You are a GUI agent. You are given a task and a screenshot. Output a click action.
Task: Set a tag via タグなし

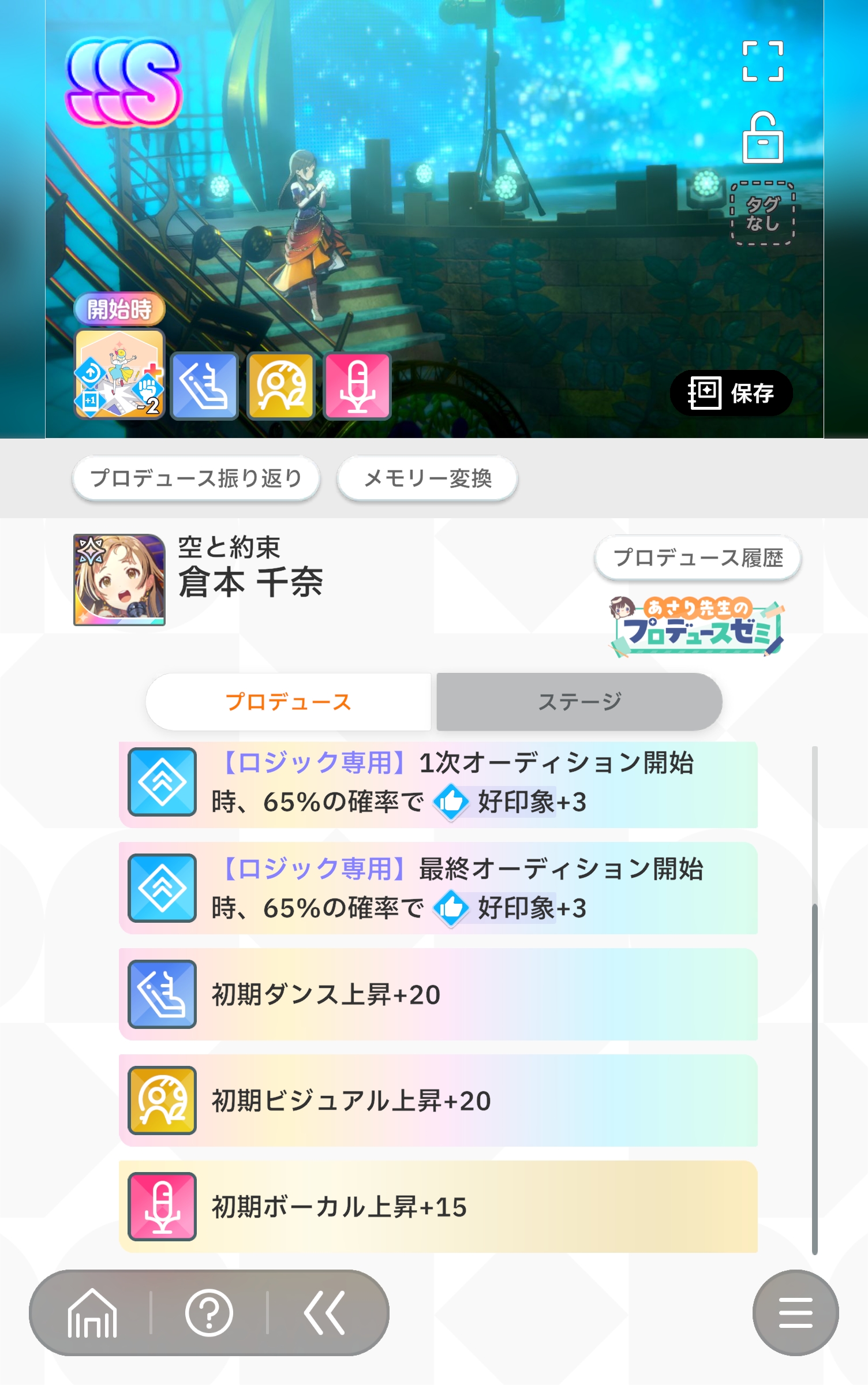coord(762,214)
